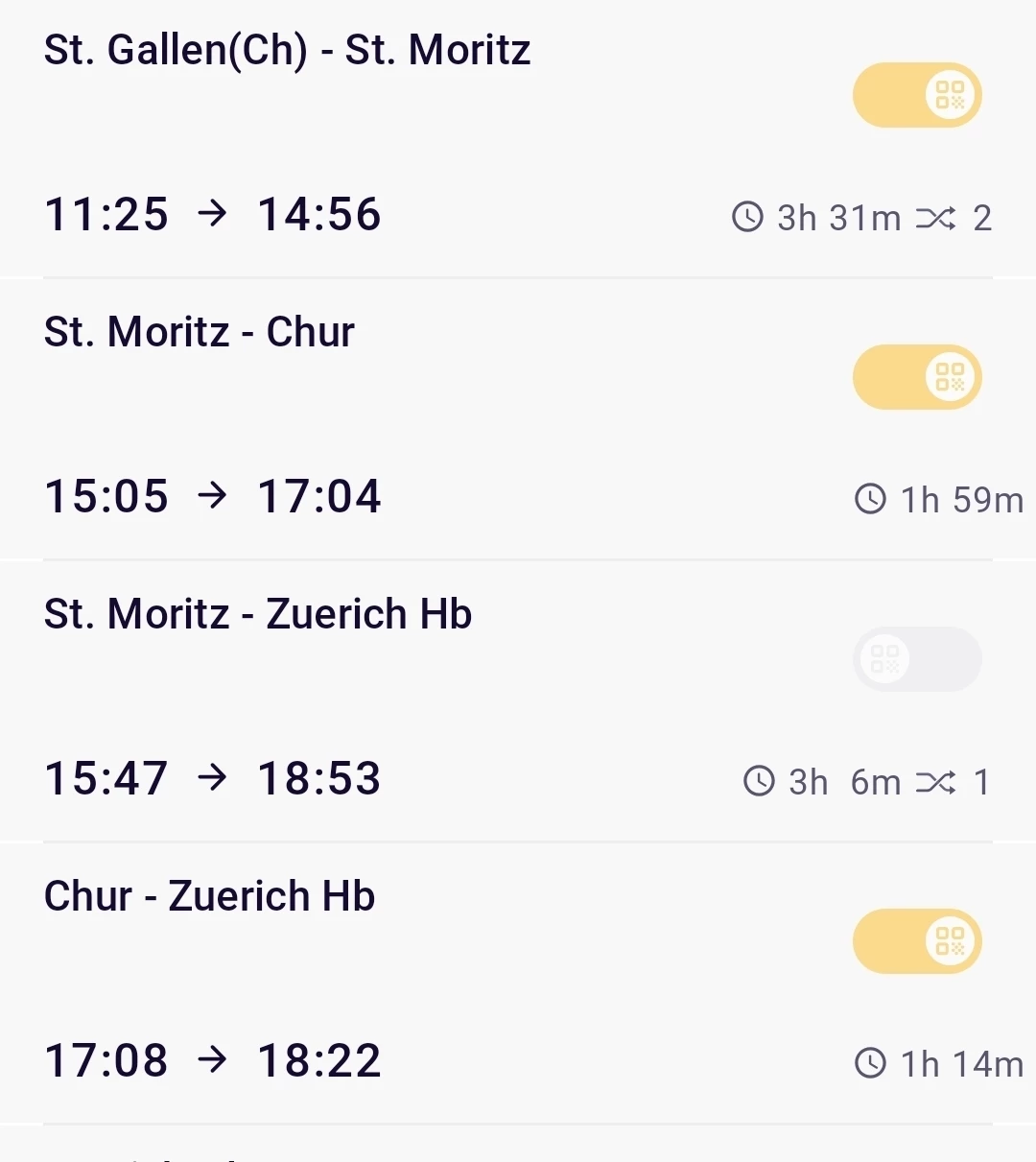Viewport: 1036px width, 1162px height.
Task: Disable the St. Moritz - Chur toggle
Action: (917, 377)
